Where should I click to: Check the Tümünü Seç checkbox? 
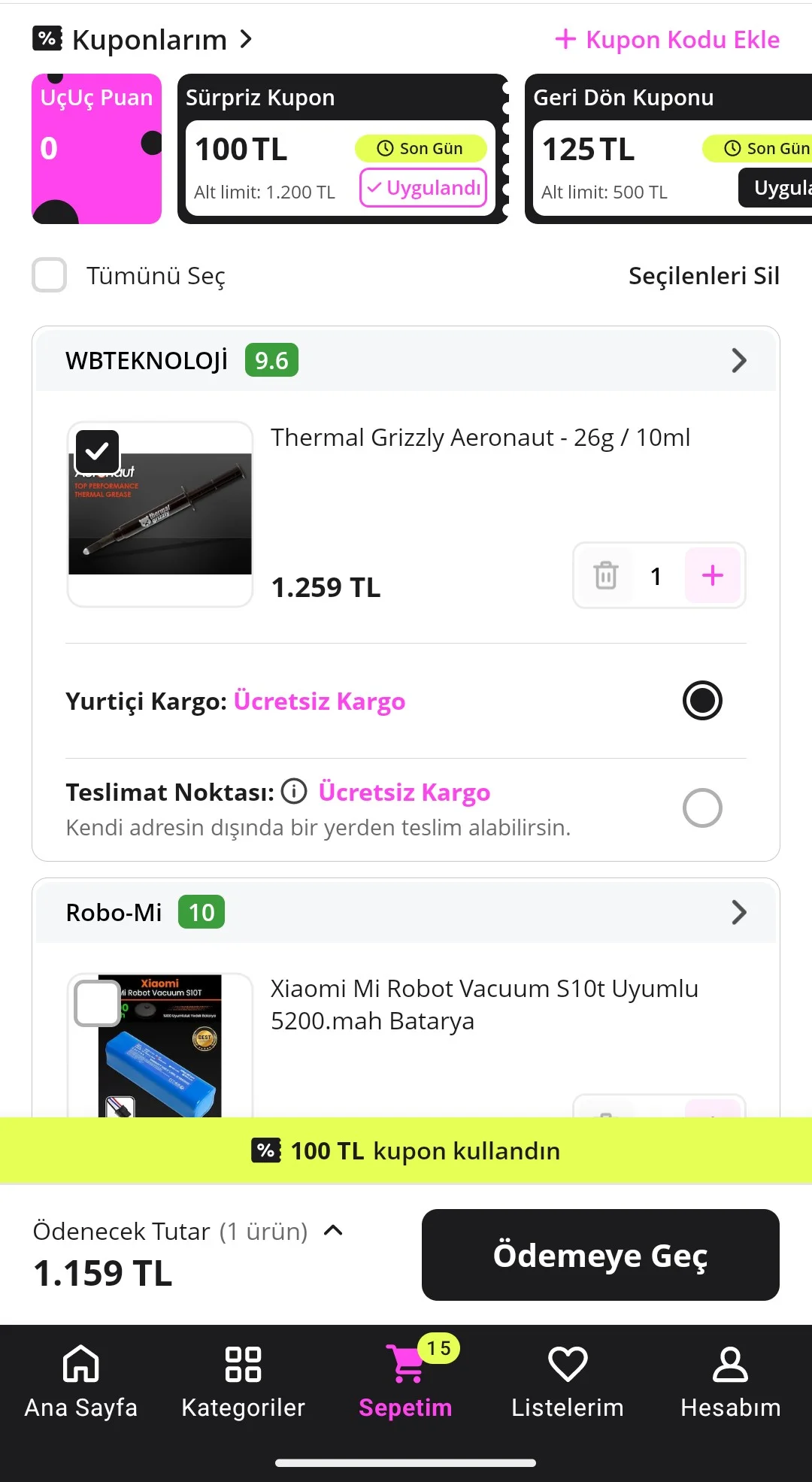pos(50,275)
